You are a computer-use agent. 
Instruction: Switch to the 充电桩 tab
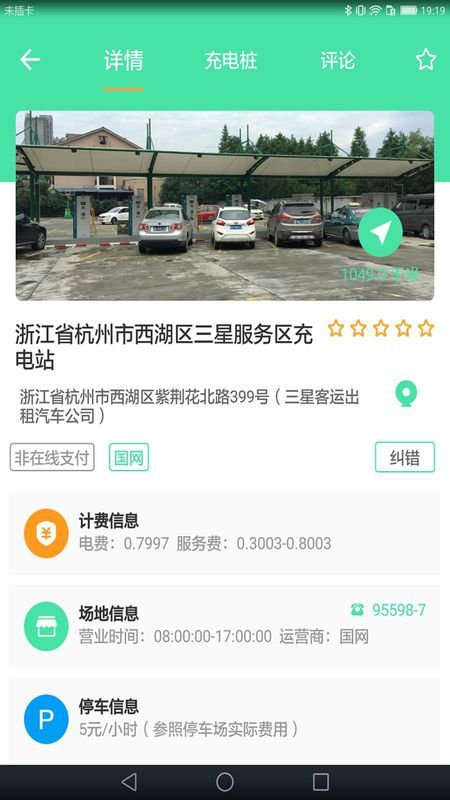coord(230,60)
